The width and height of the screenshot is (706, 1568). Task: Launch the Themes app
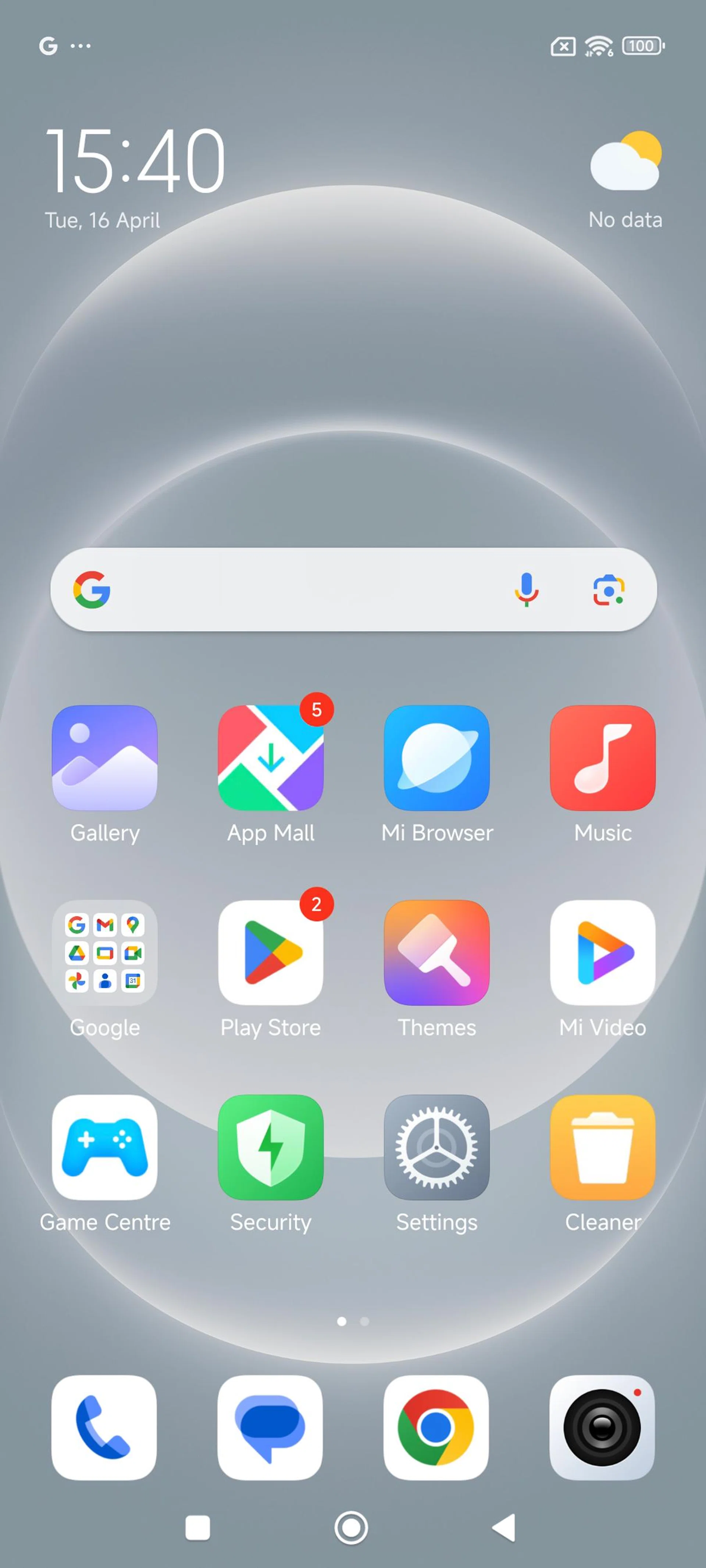(x=436, y=952)
